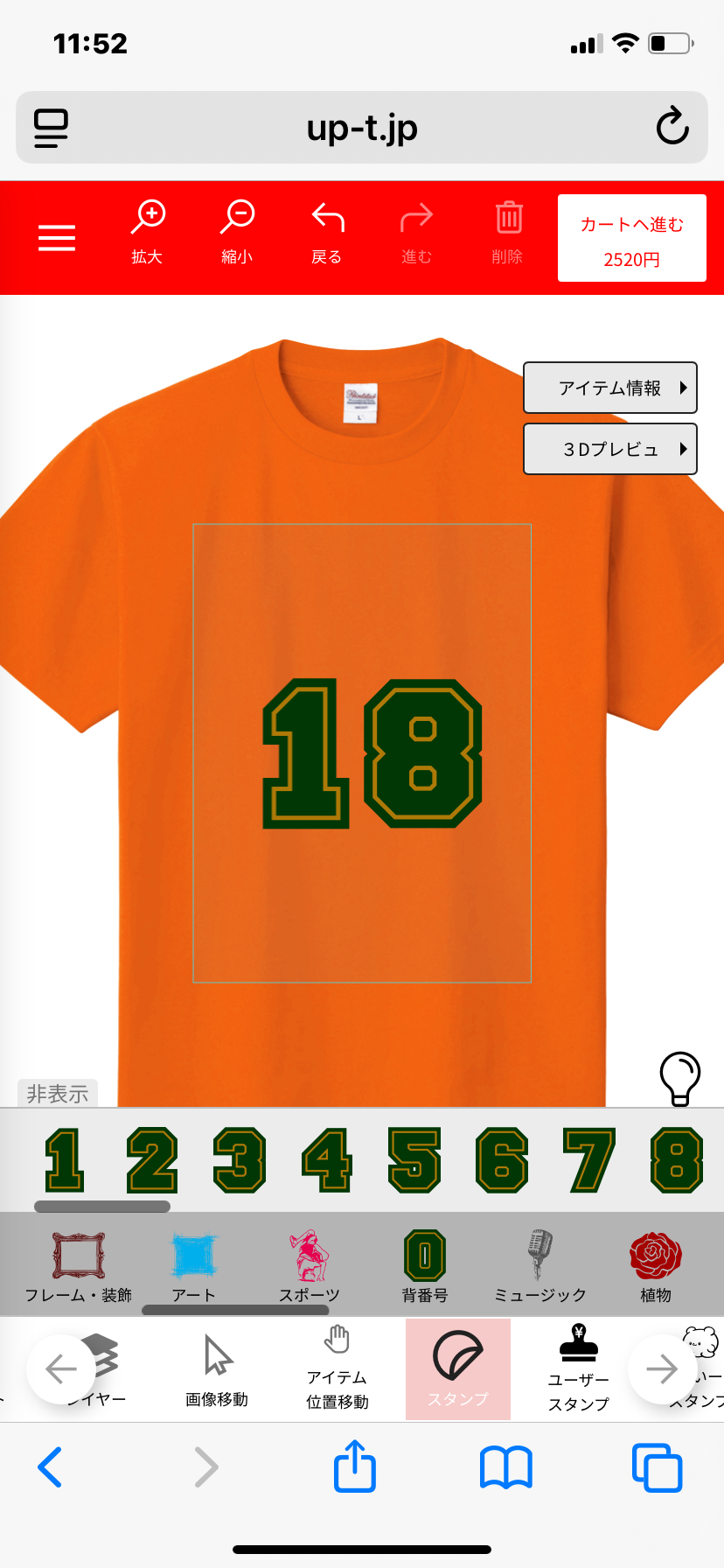Open the lightbulb hint icon
The height and width of the screenshot is (1568, 724).
pos(679,1078)
